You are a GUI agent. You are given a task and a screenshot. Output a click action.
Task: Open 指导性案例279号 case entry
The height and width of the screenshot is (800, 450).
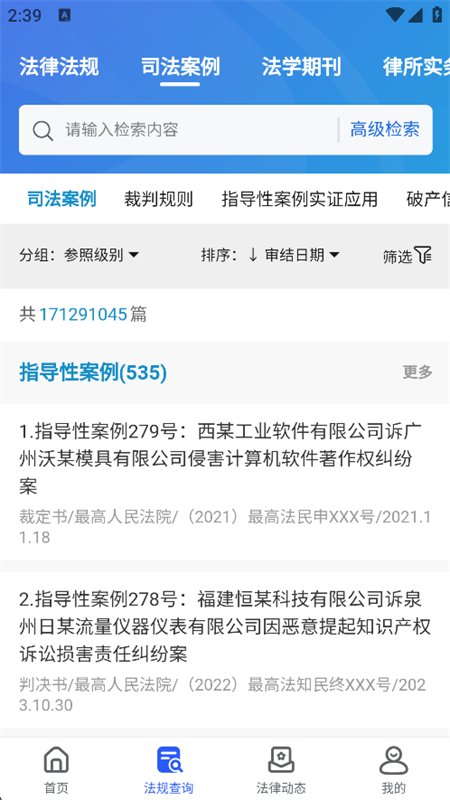click(225, 482)
